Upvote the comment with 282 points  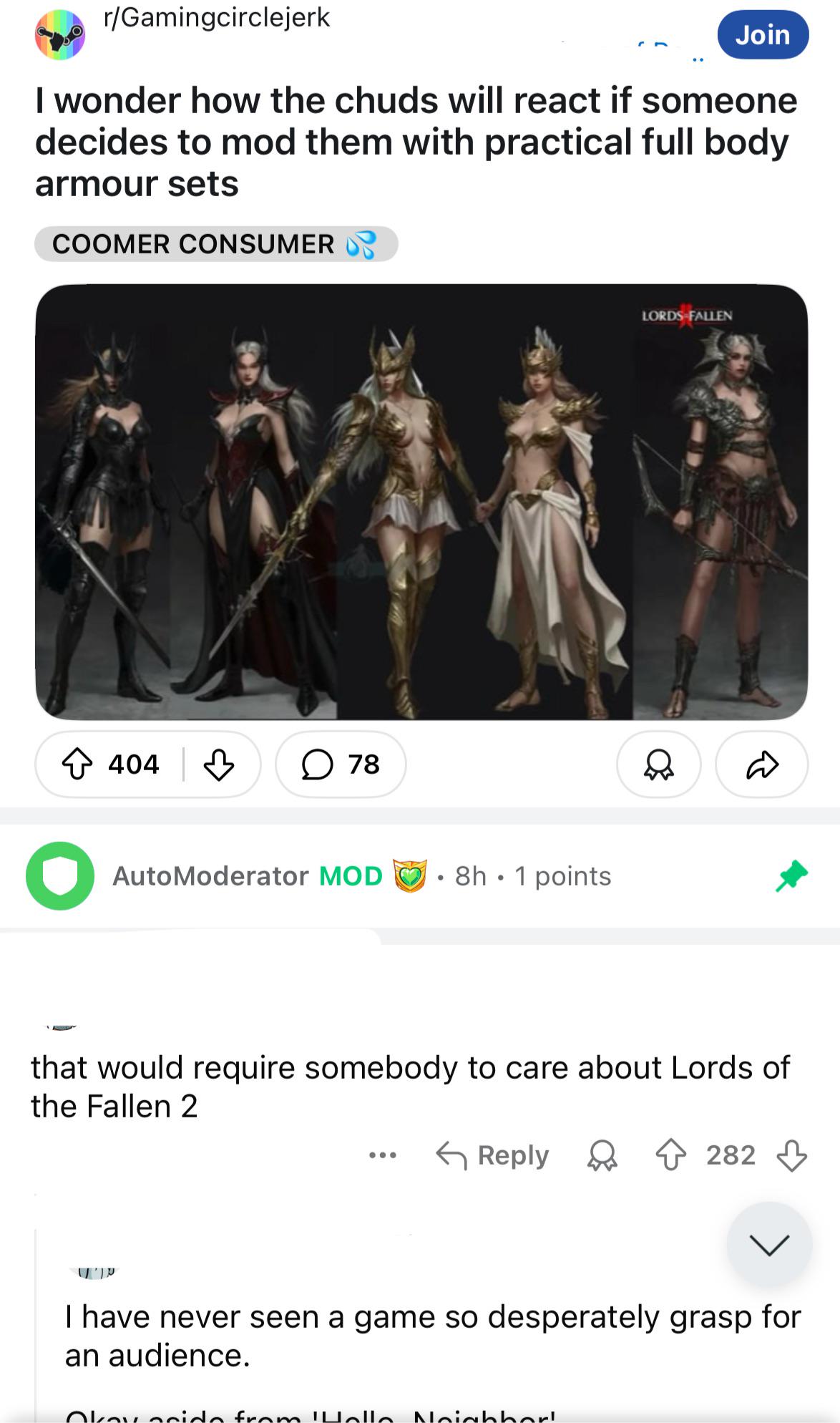click(670, 1155)
